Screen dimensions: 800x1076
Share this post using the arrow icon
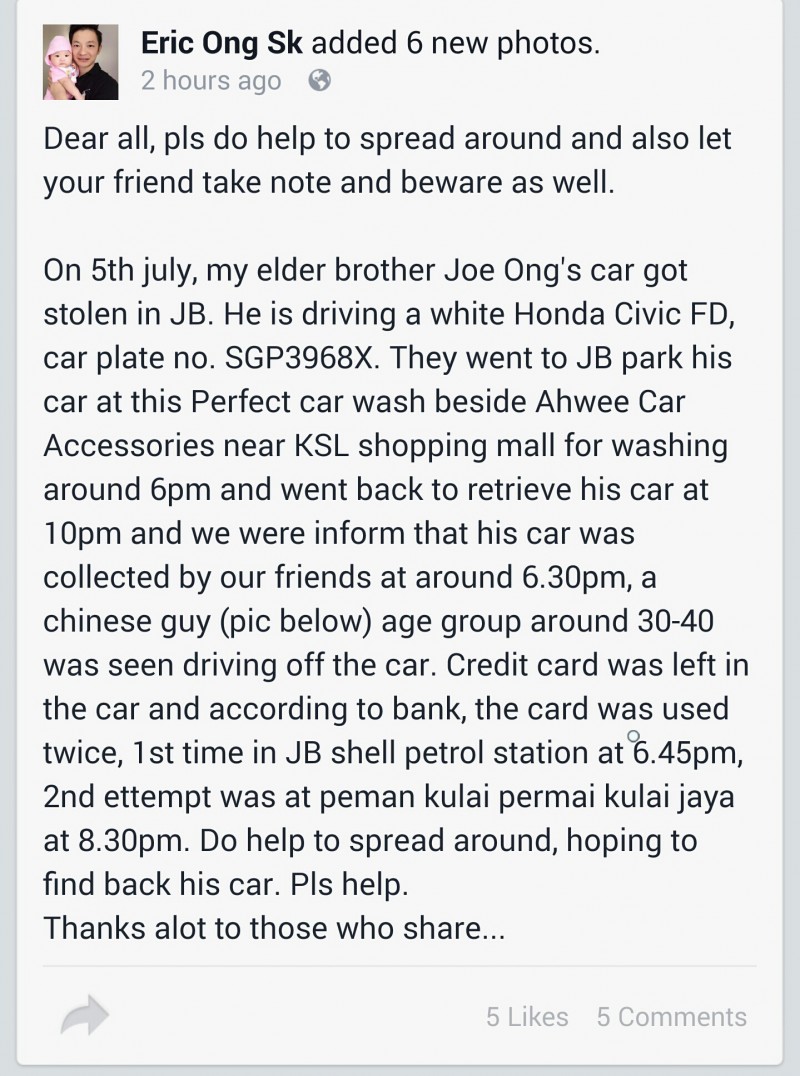(x=84, y=1016)
